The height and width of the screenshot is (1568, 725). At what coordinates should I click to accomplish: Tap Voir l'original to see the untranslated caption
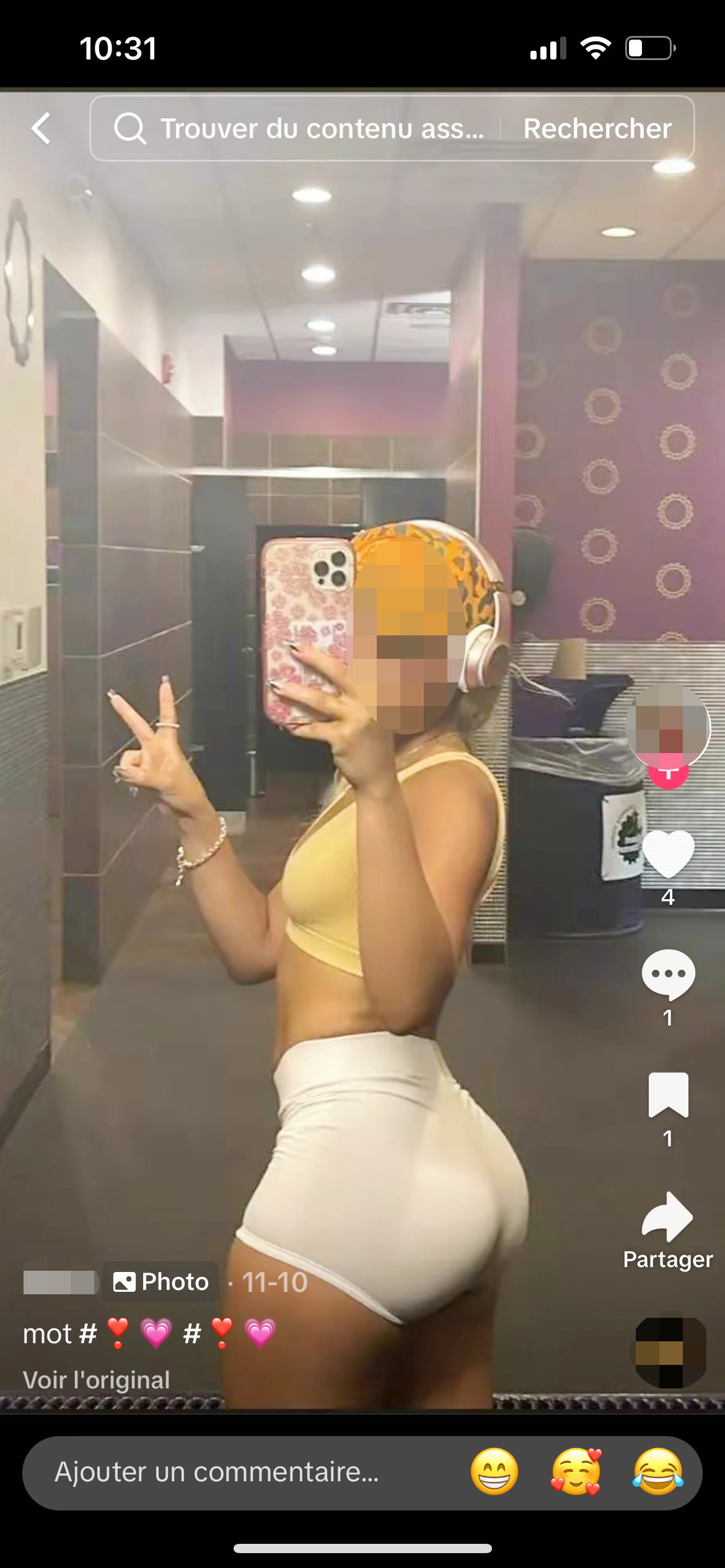tap(96, 1380)
